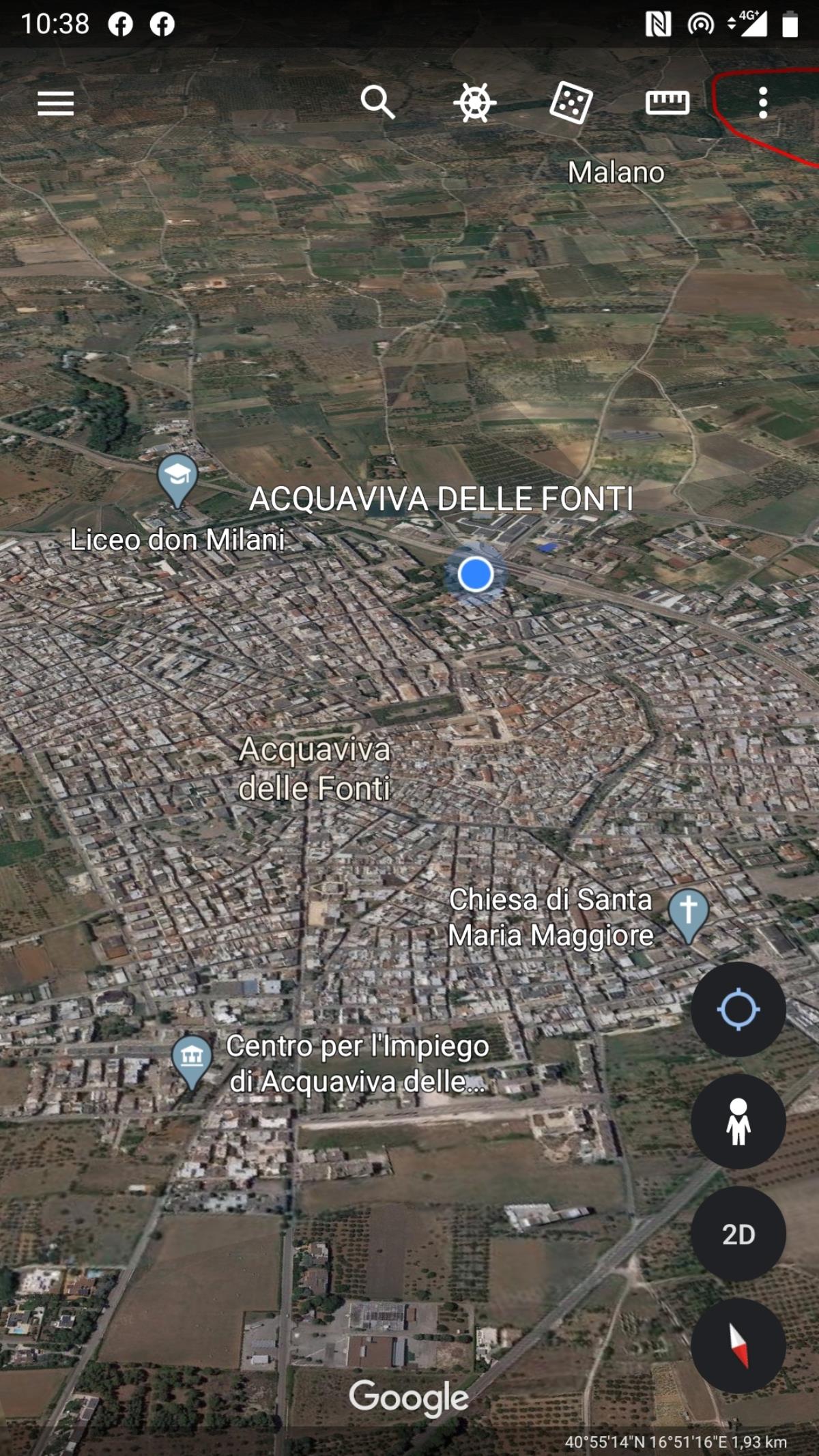The width and height of the screenshot is (819, 1456).
Task: Reset orientation with the compass
Action: [x=738, y=1345]
